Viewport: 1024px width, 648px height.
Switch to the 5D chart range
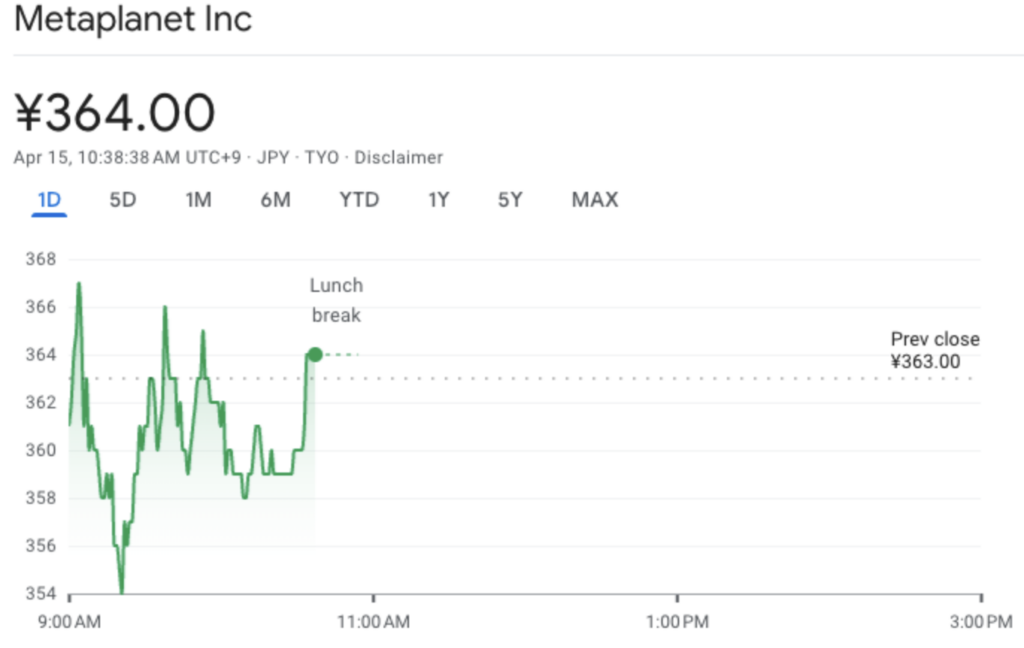[x=122, y=200]
